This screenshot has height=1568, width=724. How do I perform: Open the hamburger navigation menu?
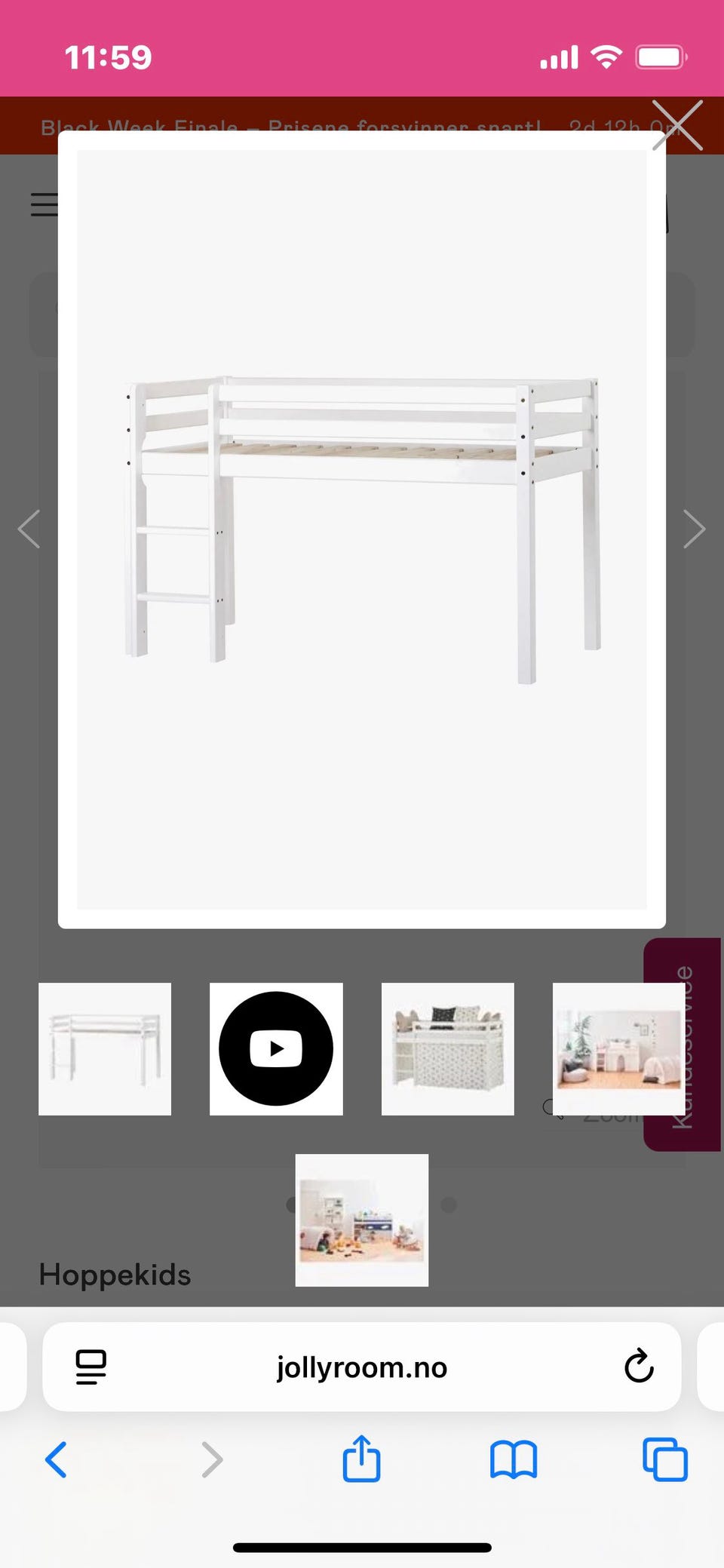[44, 205]
